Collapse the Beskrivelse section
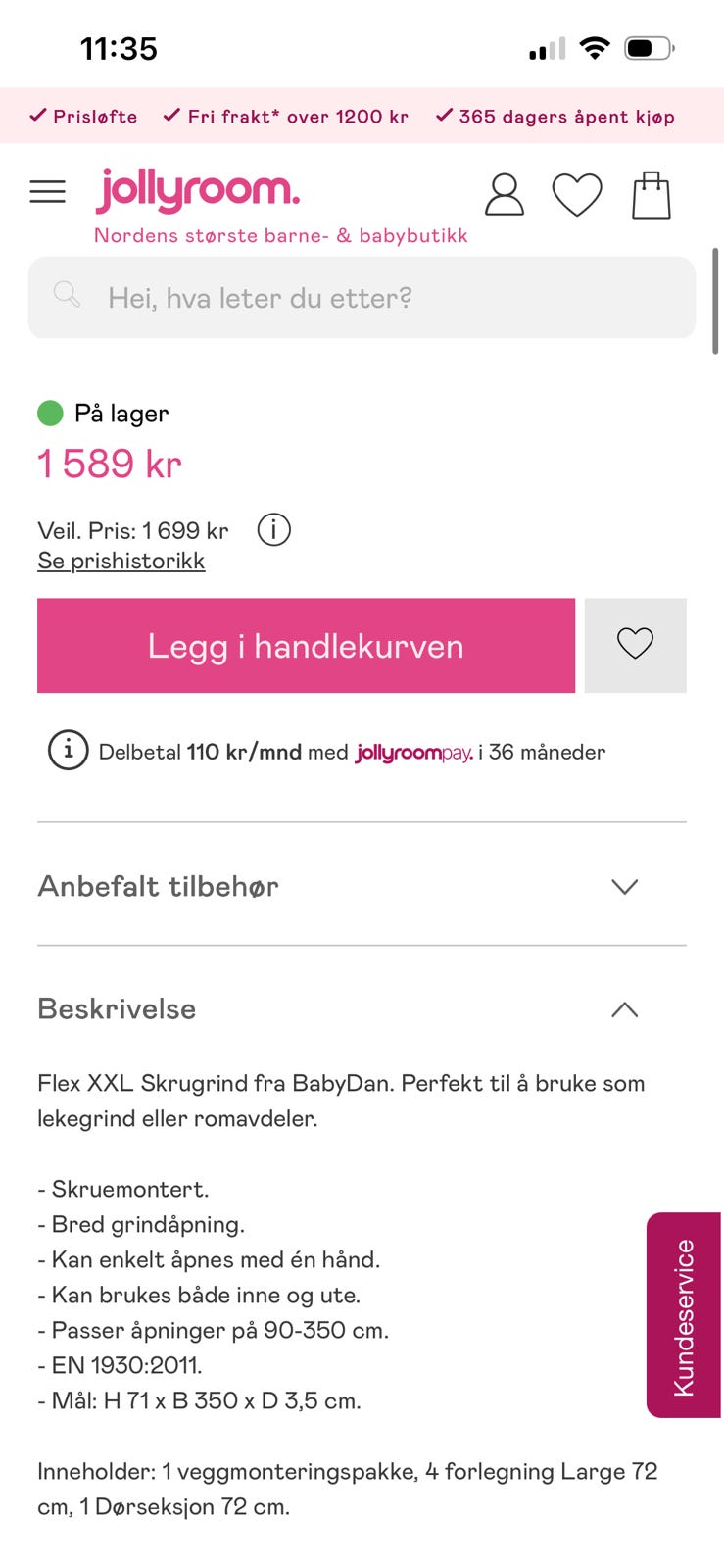 pyautogui.click(x=624, y=1009)
